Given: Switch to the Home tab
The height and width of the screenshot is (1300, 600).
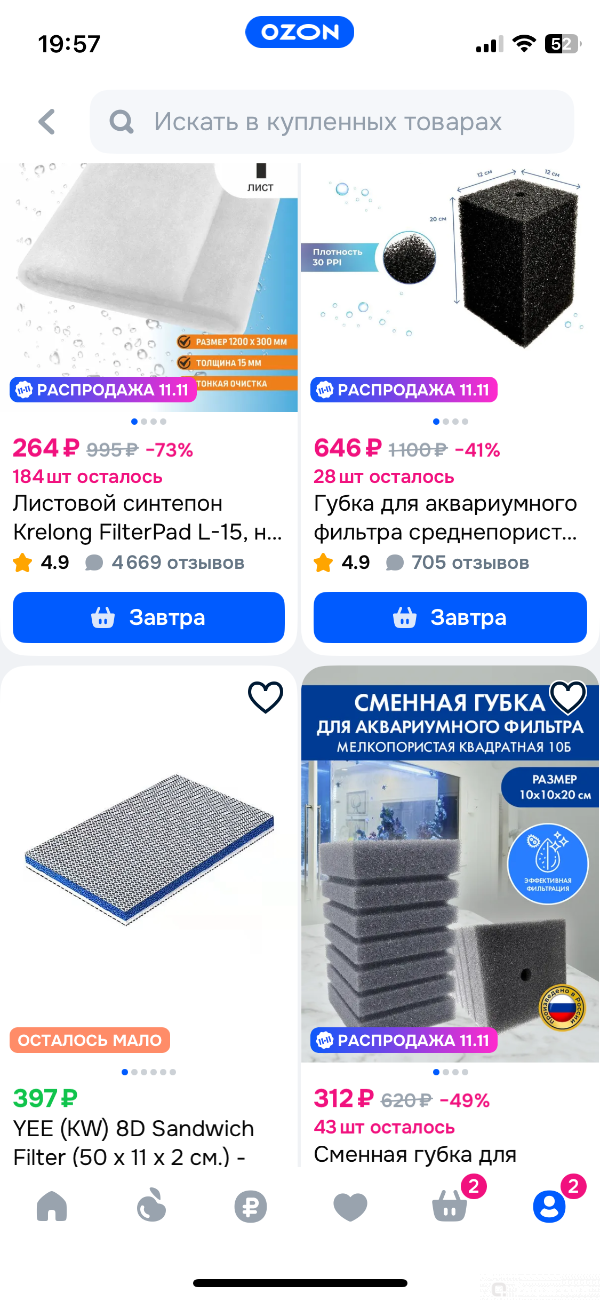Looking at the screenshot, I should coord(51,1207).
